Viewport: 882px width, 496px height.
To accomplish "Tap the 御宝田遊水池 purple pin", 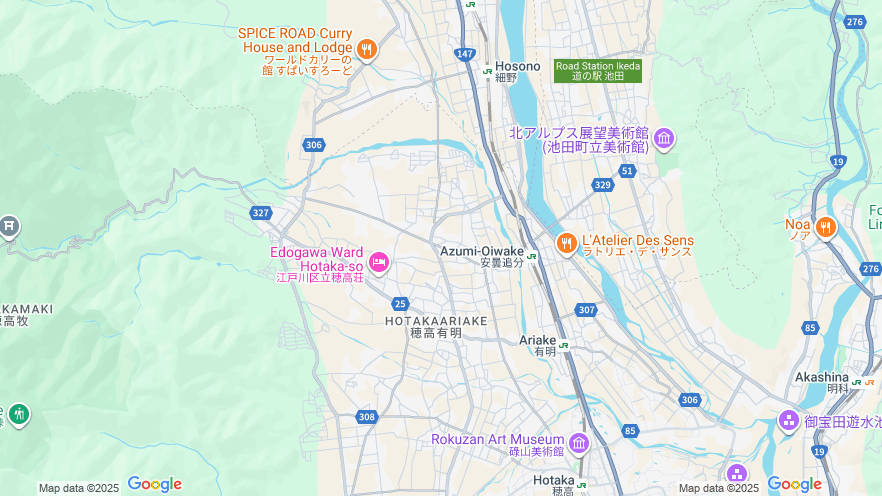I will [x=789, y=421].
